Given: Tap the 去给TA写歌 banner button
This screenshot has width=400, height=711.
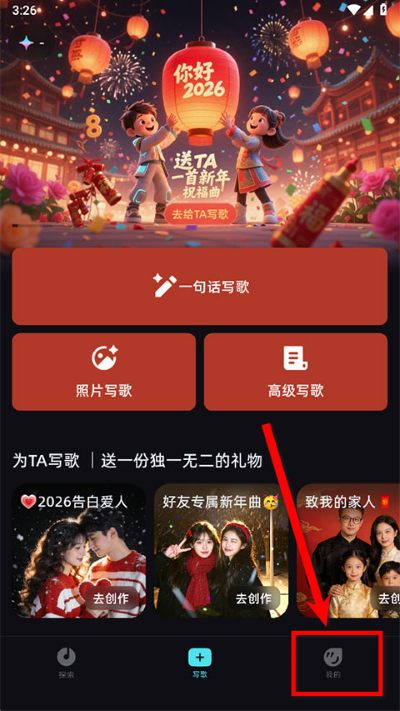Looking at the screenshot, I should click(200, 214).
